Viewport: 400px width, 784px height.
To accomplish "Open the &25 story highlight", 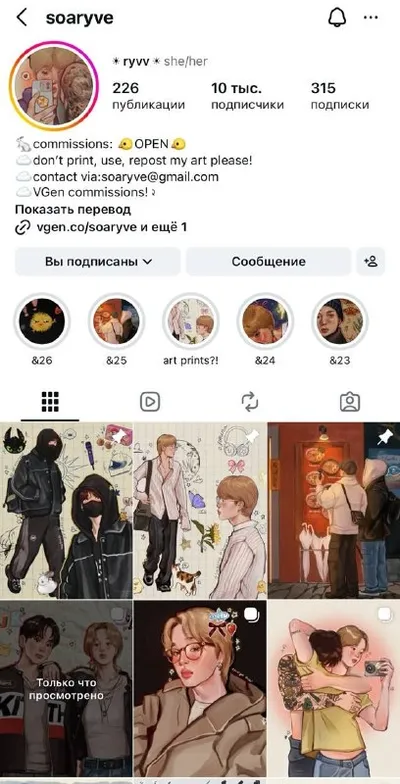I will 116,321.
